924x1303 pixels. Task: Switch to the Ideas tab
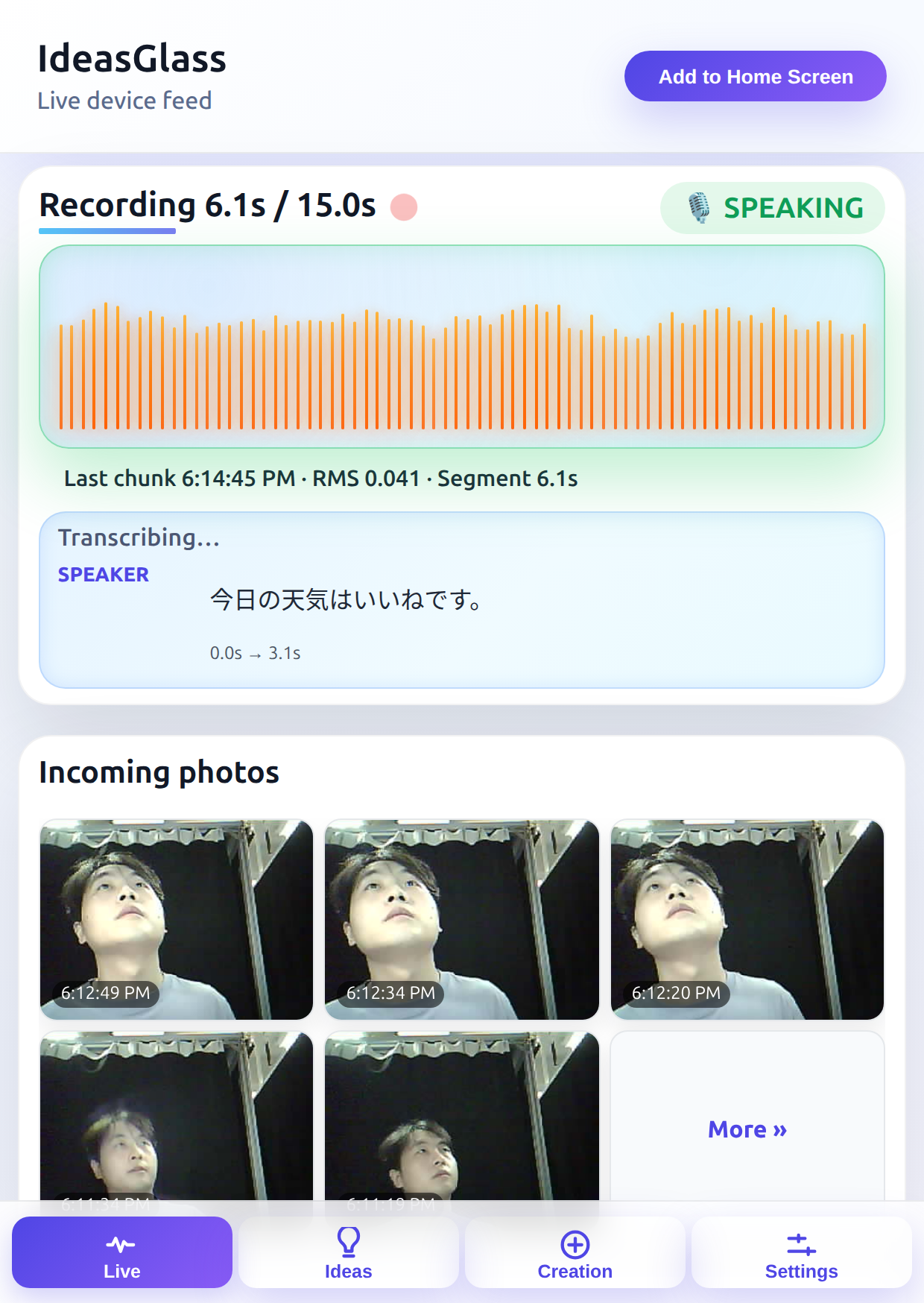coord(348,1253)
